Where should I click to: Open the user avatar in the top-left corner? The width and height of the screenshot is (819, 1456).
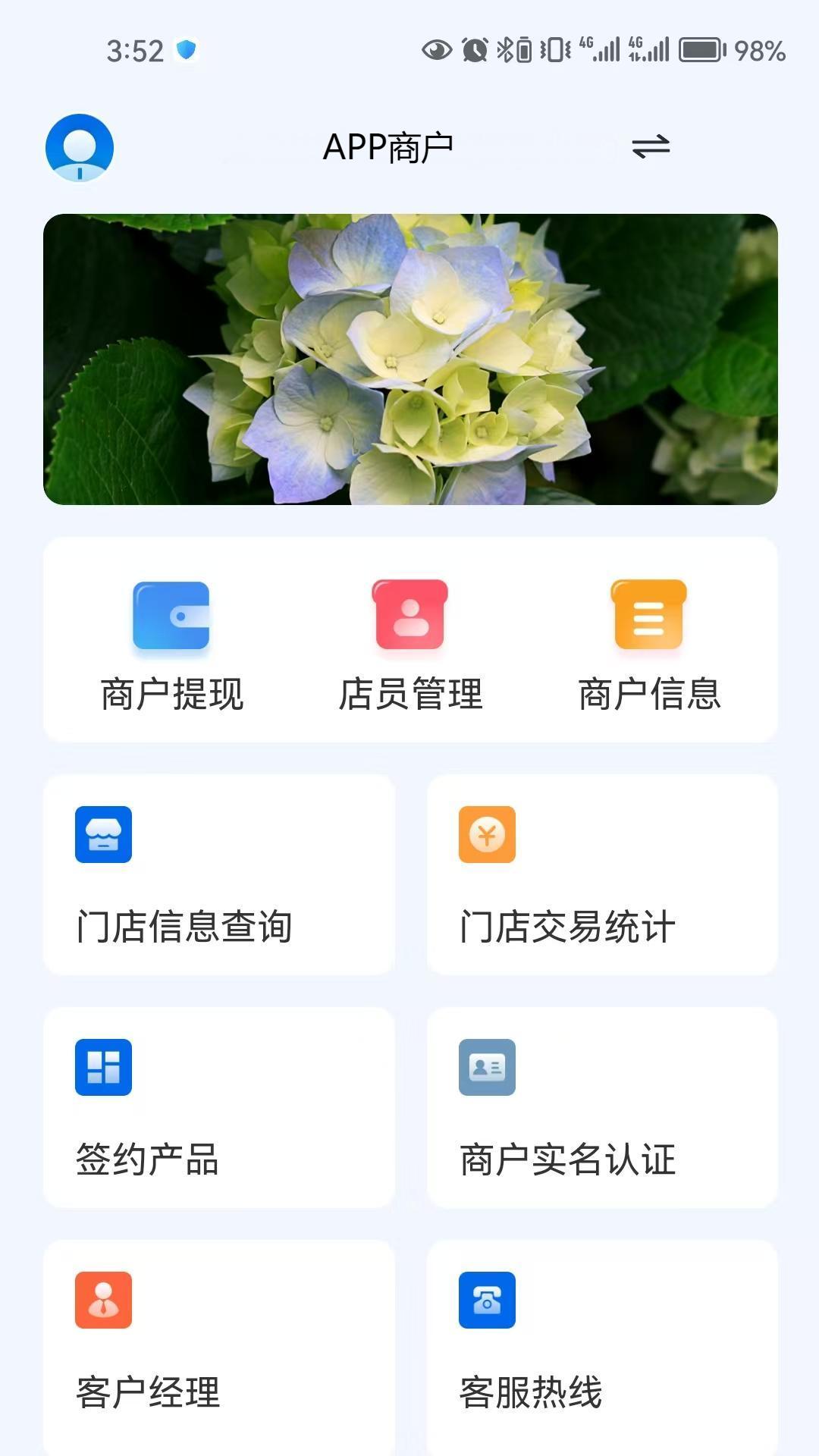80,147
